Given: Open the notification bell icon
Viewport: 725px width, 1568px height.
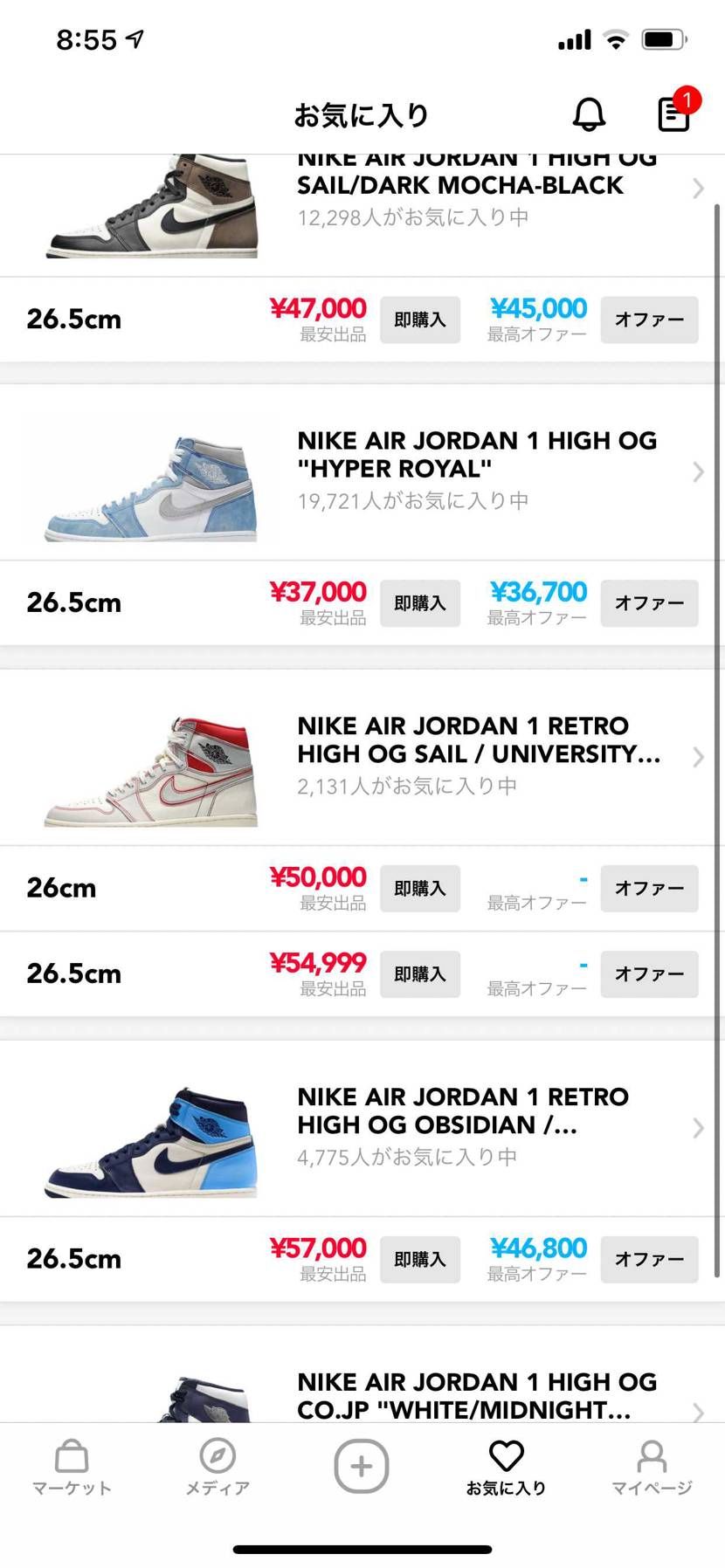Looking at the screenshot, I should [x=589, y=113].
